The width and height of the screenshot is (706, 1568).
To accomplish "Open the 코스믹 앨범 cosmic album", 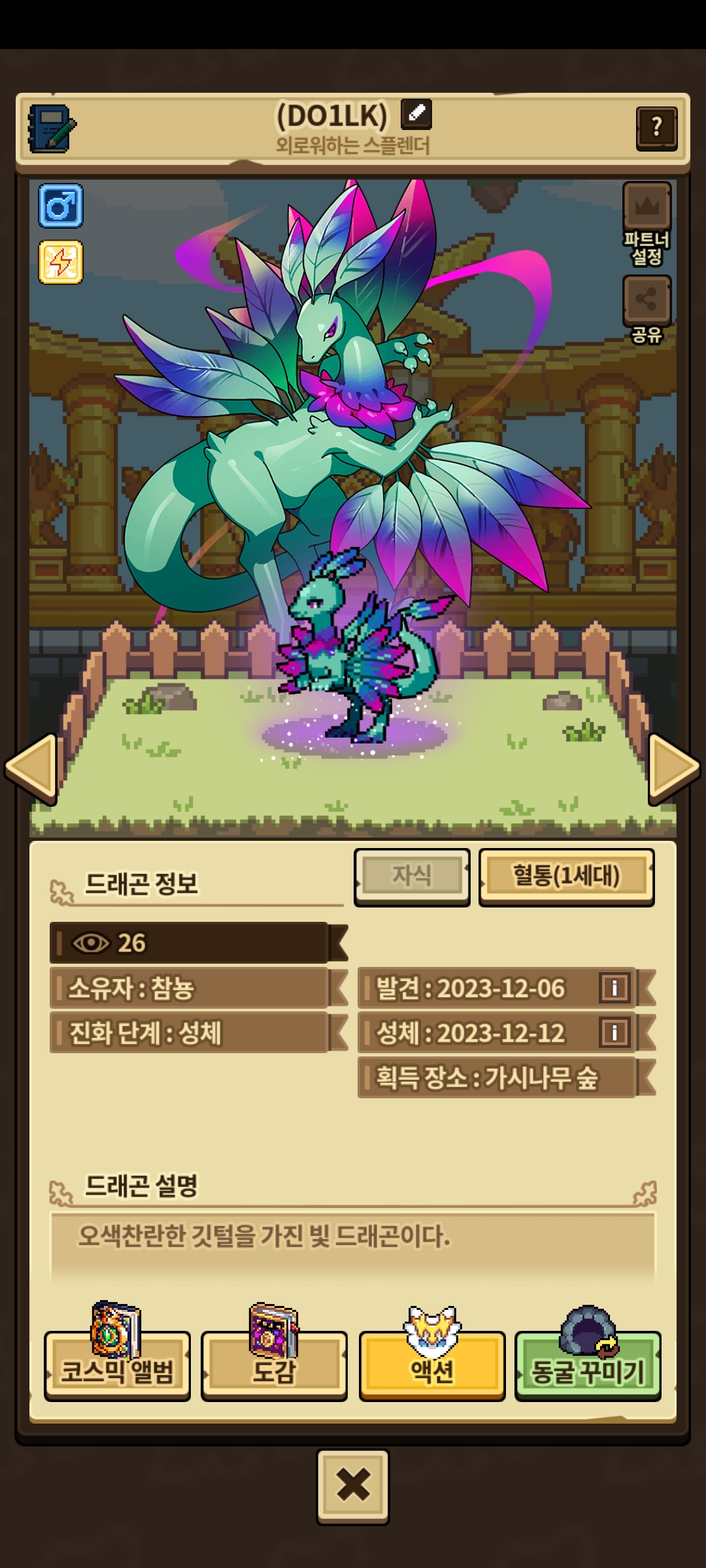I will (x=117, y=1365).
